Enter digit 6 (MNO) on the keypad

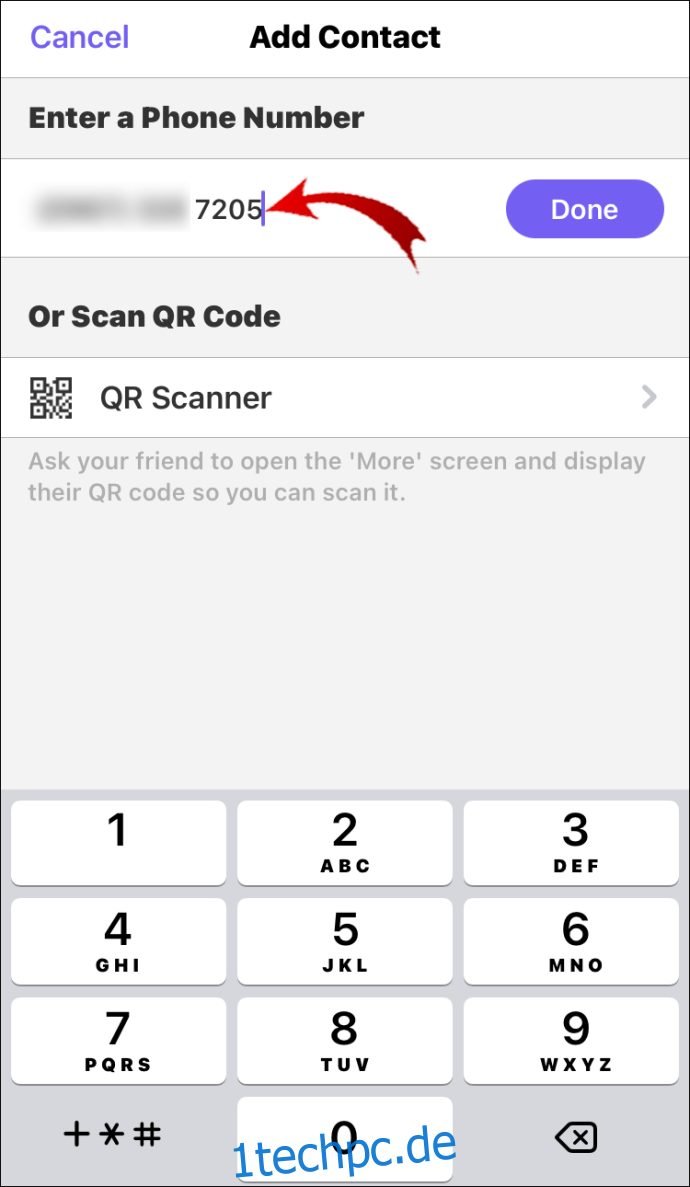tap(571, 941)
